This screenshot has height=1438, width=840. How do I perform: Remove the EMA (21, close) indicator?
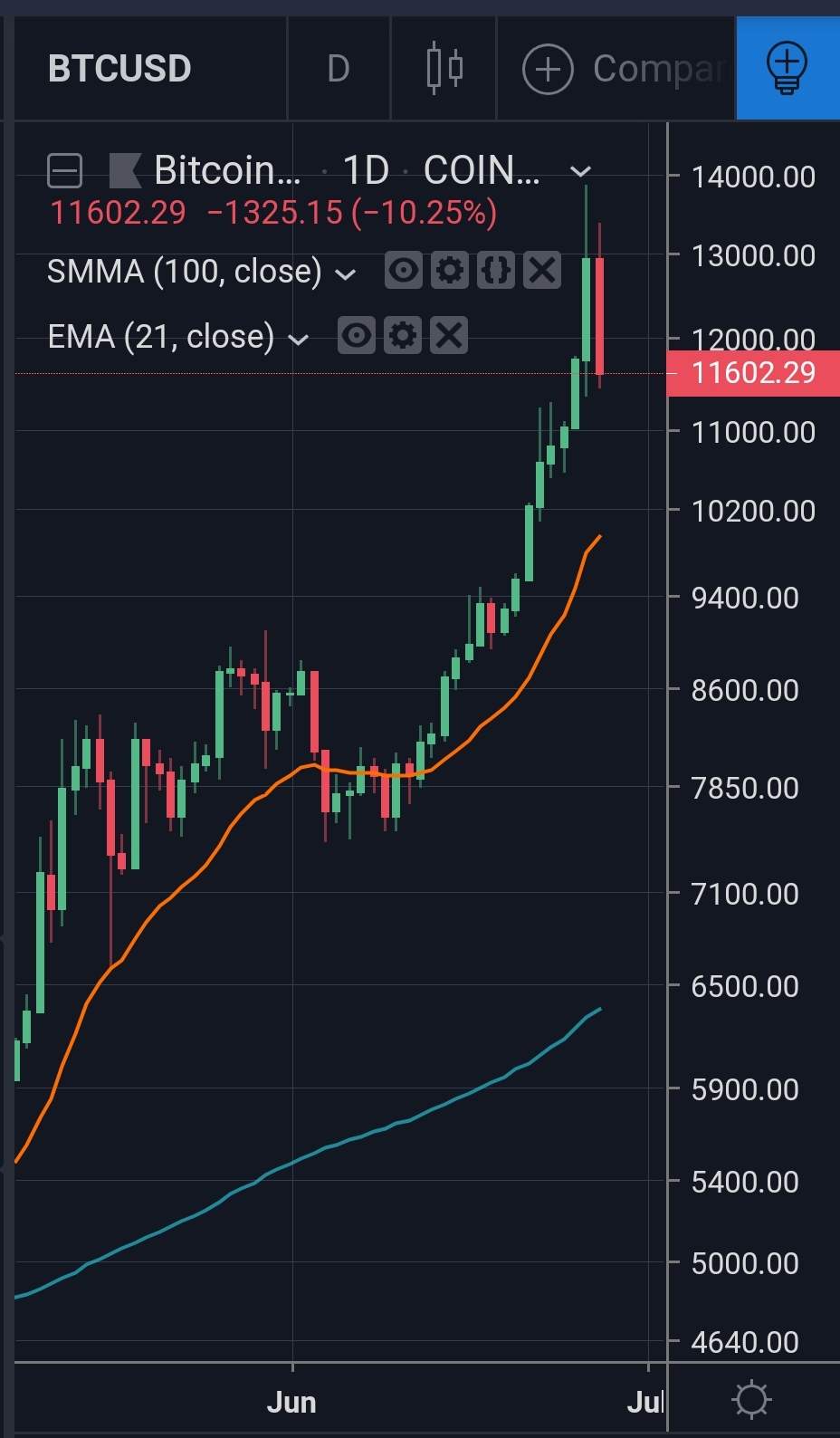[x=449, y=336]
